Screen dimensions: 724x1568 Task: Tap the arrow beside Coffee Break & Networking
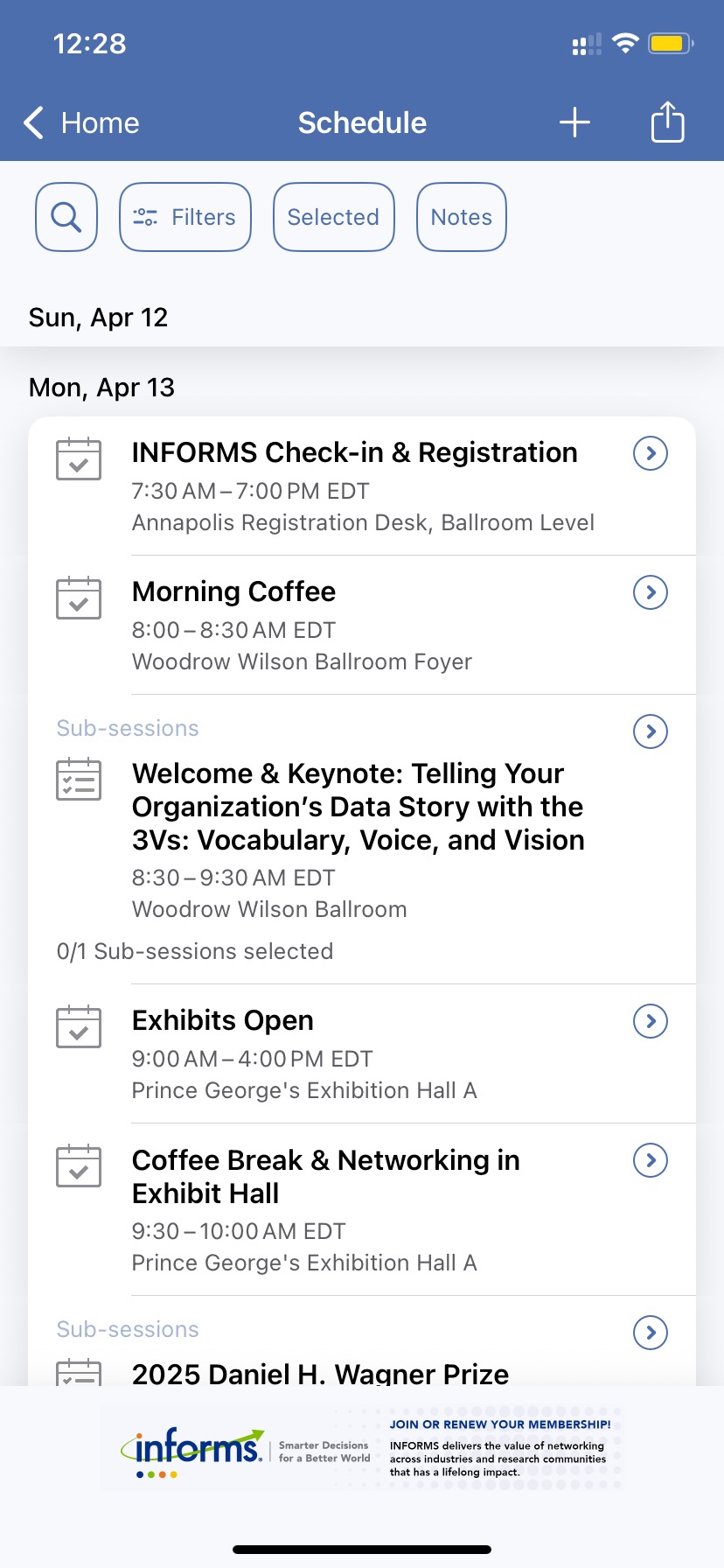click(x=650, y=1160)
